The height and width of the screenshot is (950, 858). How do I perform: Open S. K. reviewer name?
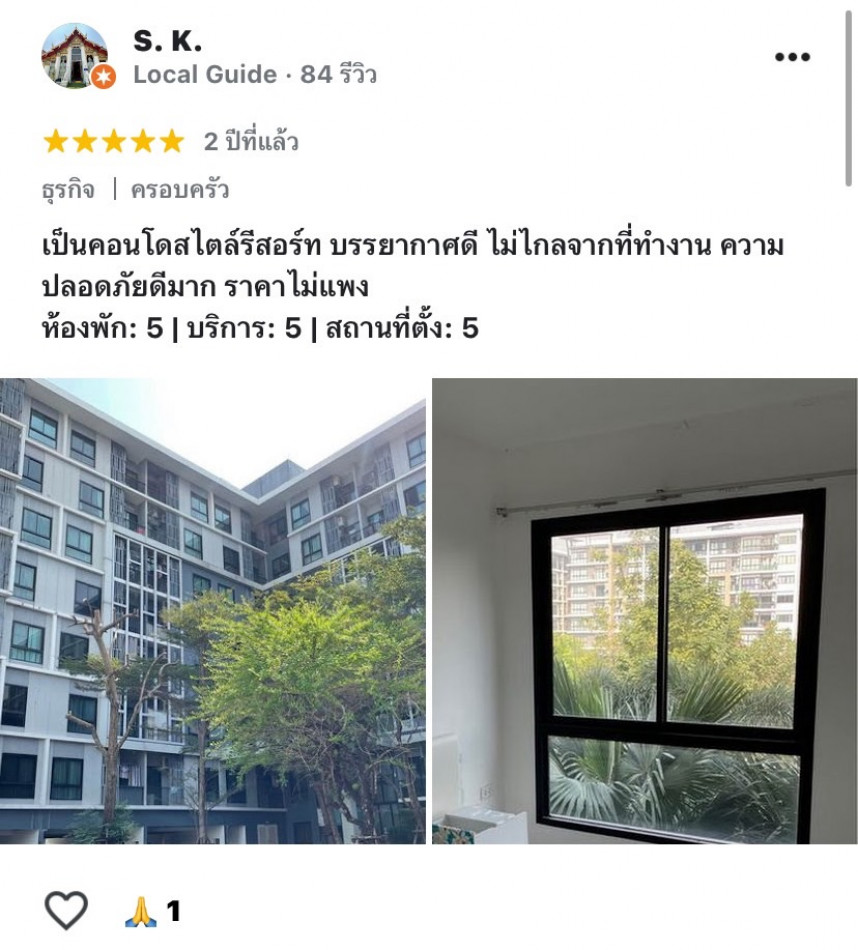tap(168, 41)
